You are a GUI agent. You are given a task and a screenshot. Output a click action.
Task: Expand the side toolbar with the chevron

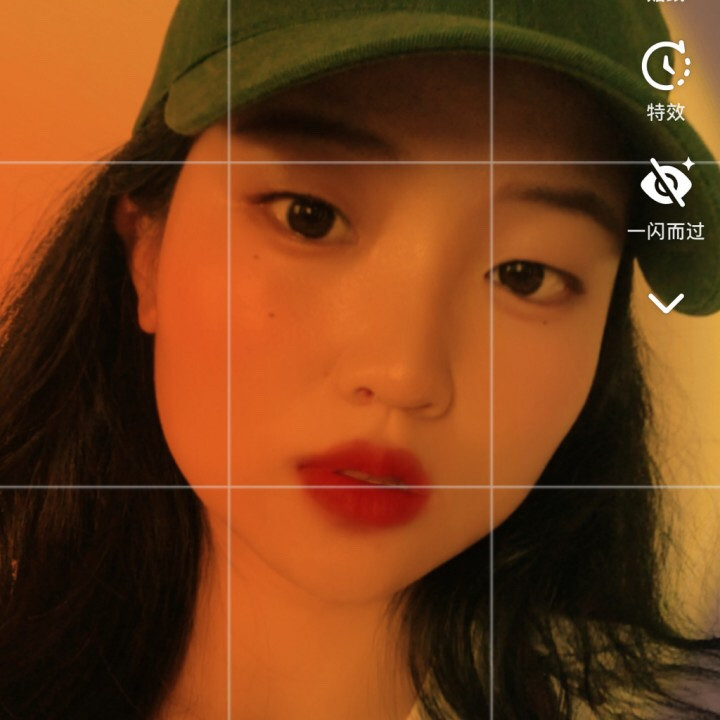click(666, 302)
